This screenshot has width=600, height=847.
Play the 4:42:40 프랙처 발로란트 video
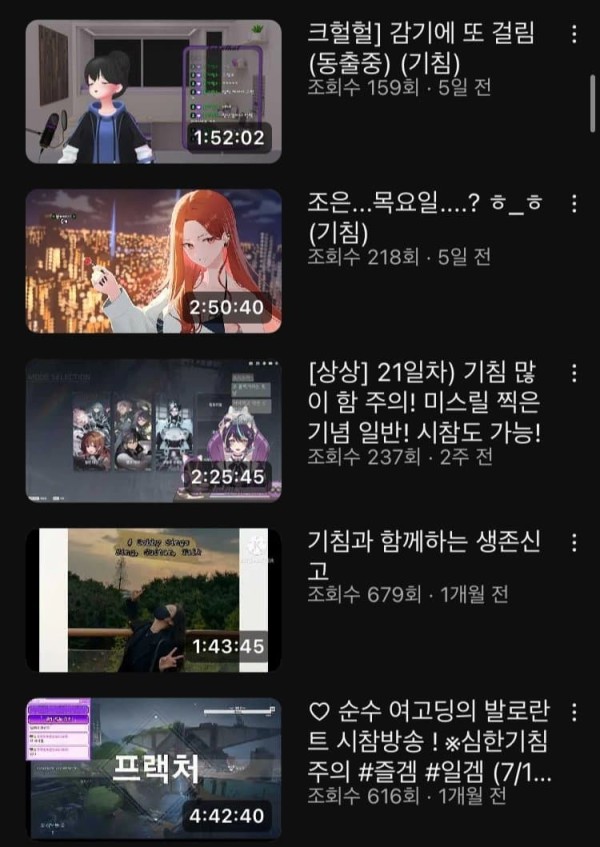[153, 769]
